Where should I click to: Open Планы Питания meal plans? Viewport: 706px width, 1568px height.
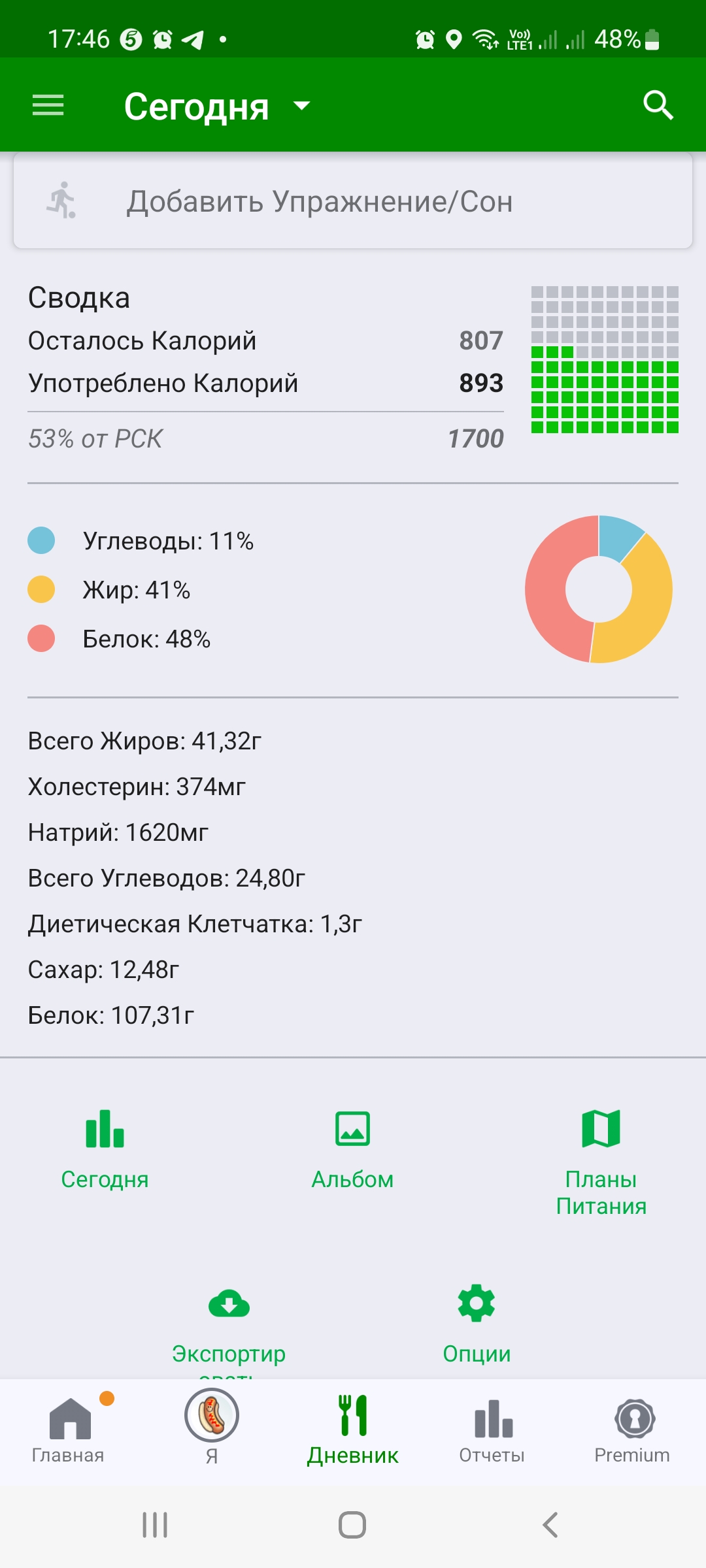[601, 1164]
